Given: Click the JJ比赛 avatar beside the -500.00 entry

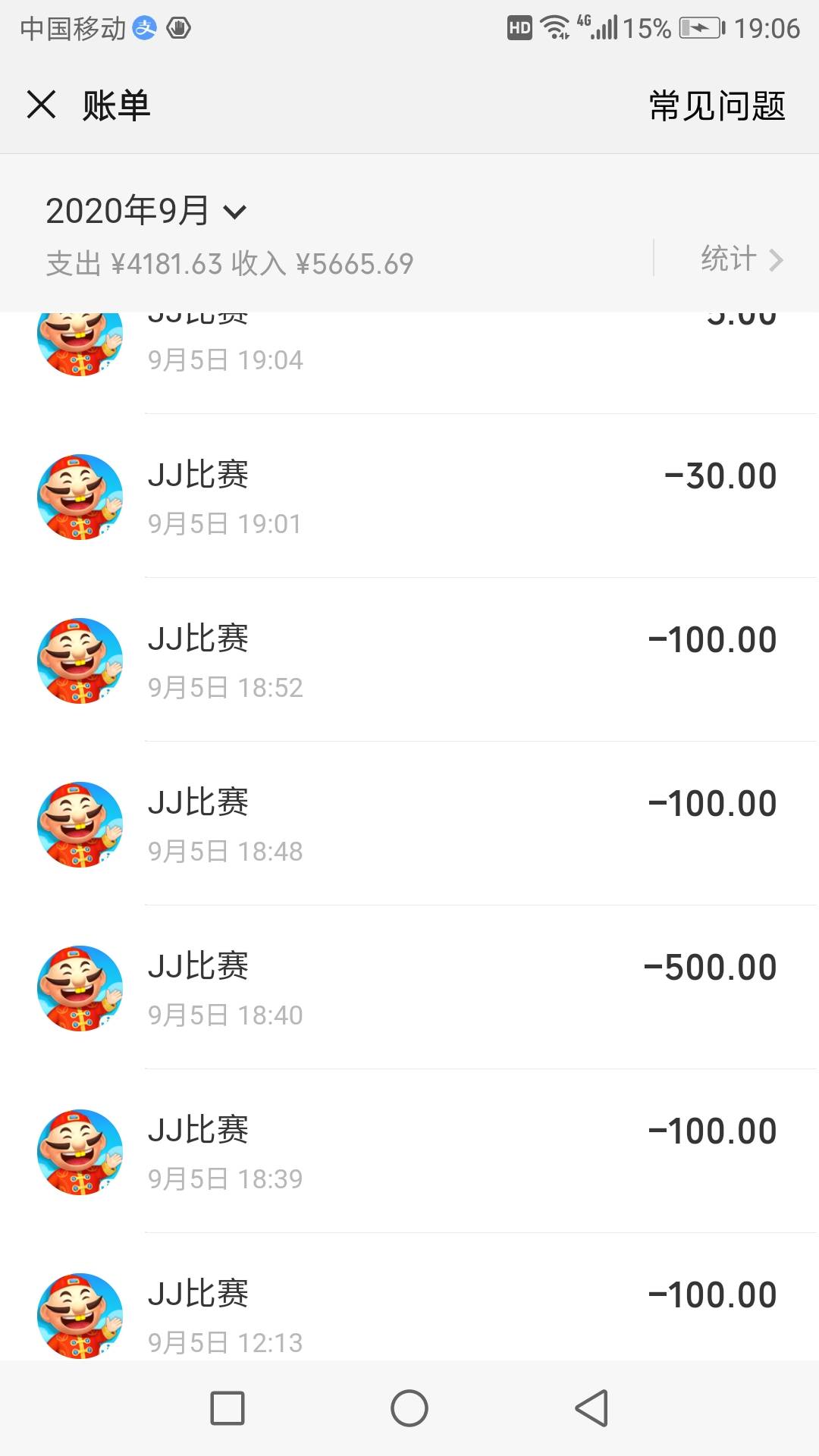Looking at the screenshot, I should 79,988.
